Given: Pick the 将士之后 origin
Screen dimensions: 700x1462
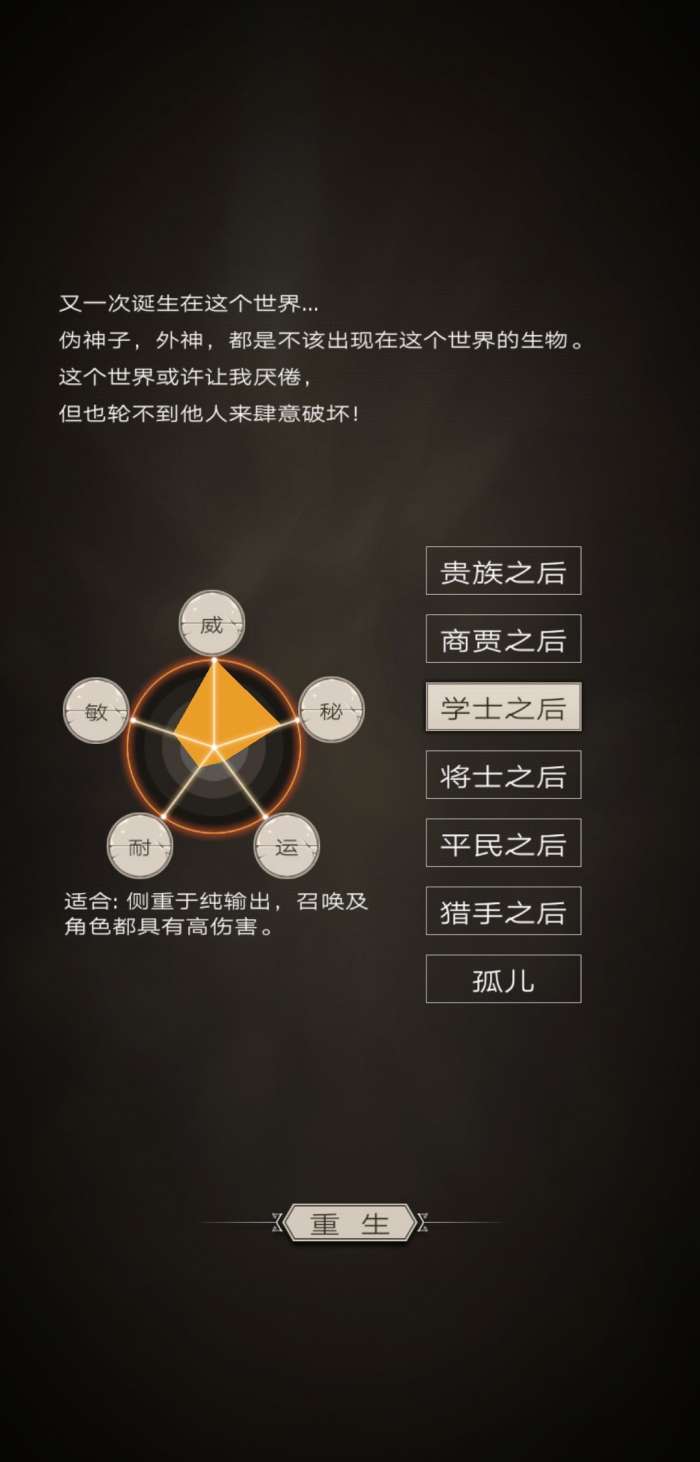Looking at the screenshot, I should click(503, 775).
